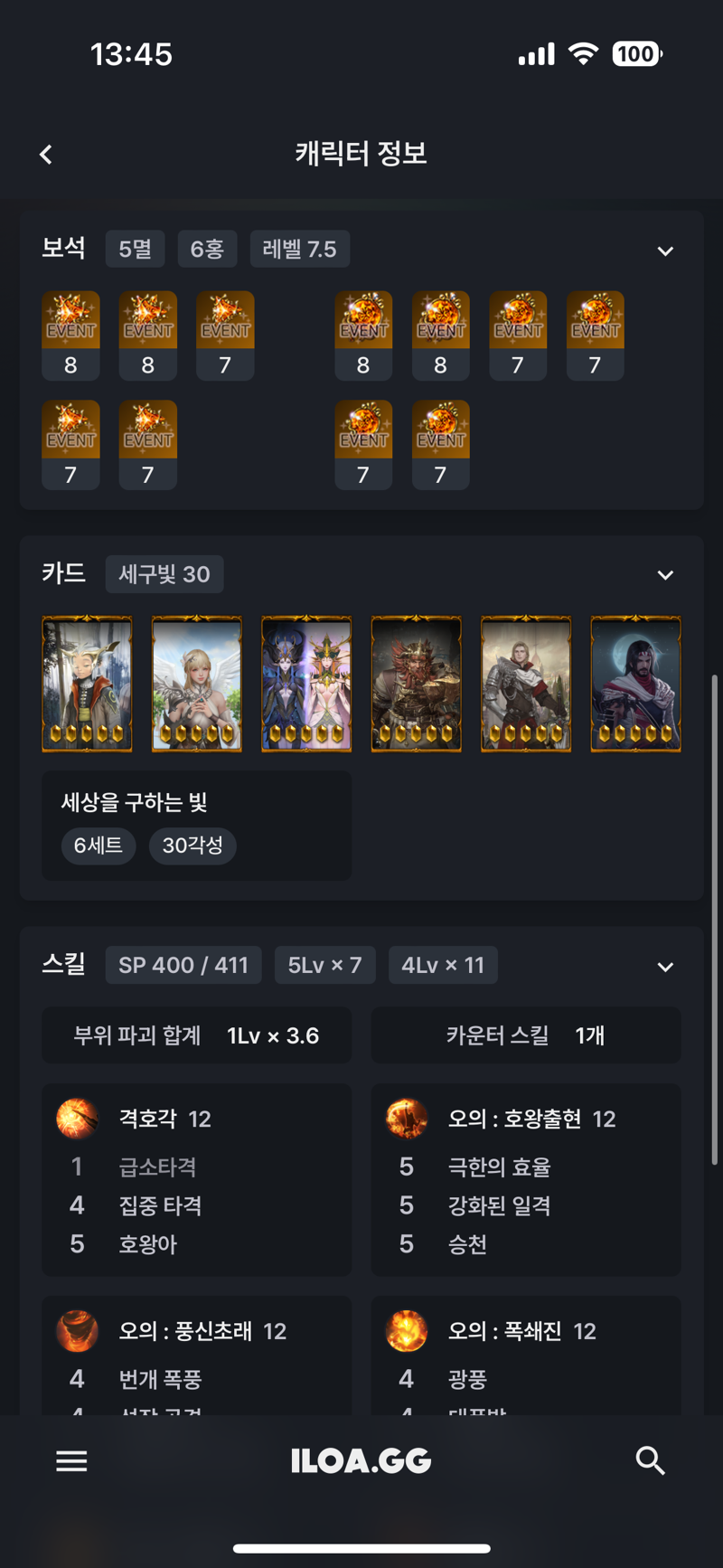
Task: Tap the last card with the moon background
Action: 635,684
